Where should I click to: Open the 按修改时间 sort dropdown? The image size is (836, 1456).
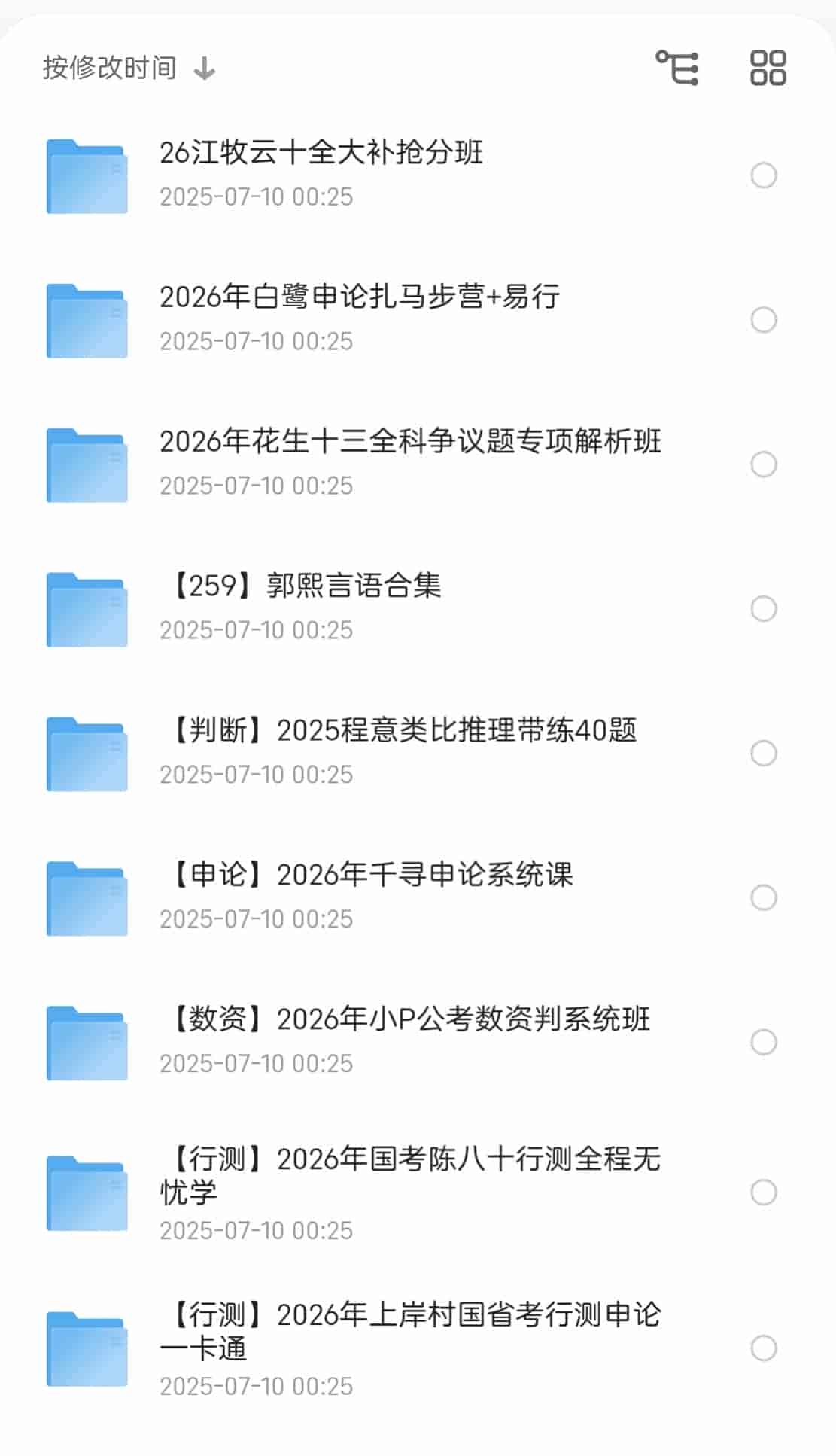tap(108, 67)
